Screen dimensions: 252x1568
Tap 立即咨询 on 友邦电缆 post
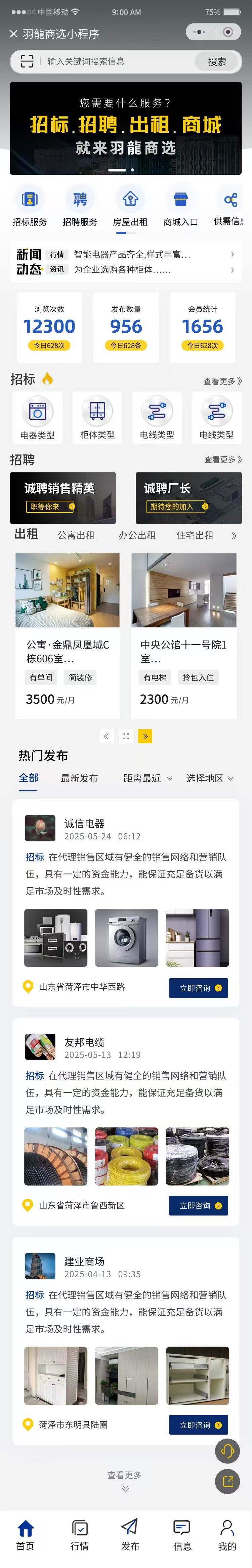coord(199,1205)
